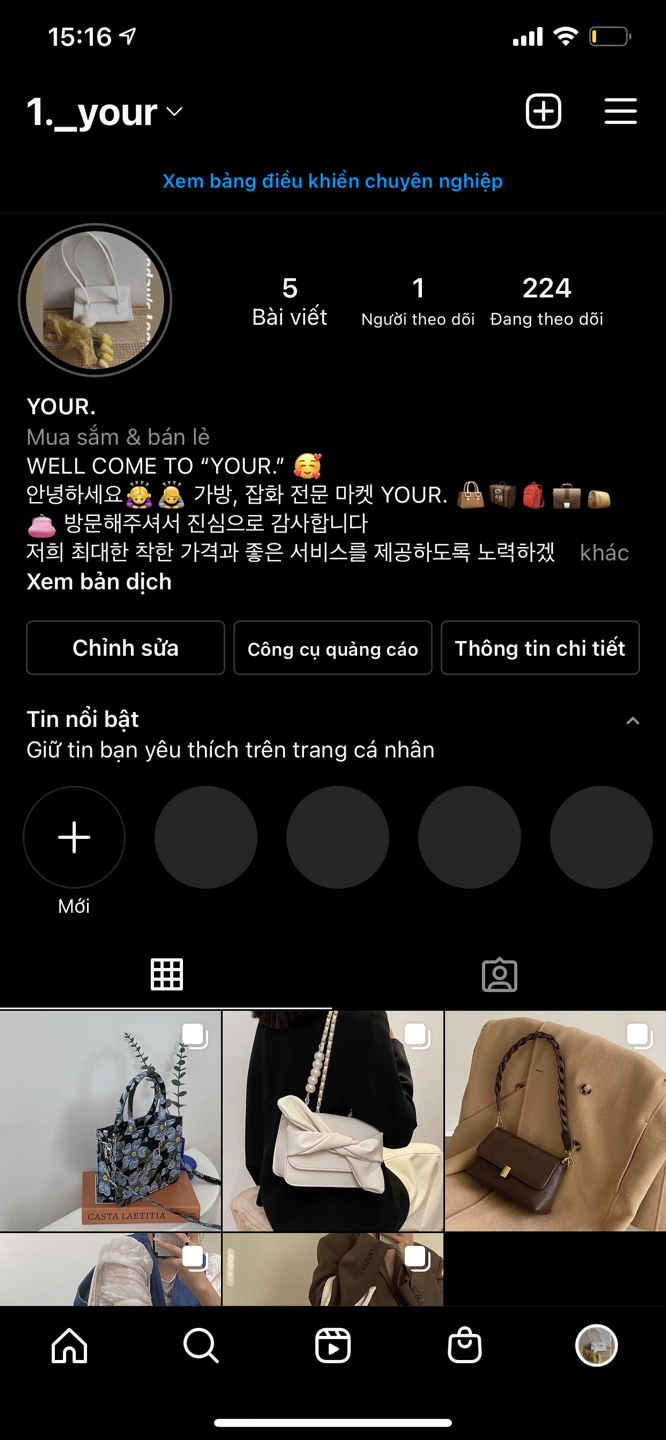The width and height of the screenshot is (666, 1440).
Task: Open the profile picture
Action: coord(95,300)
